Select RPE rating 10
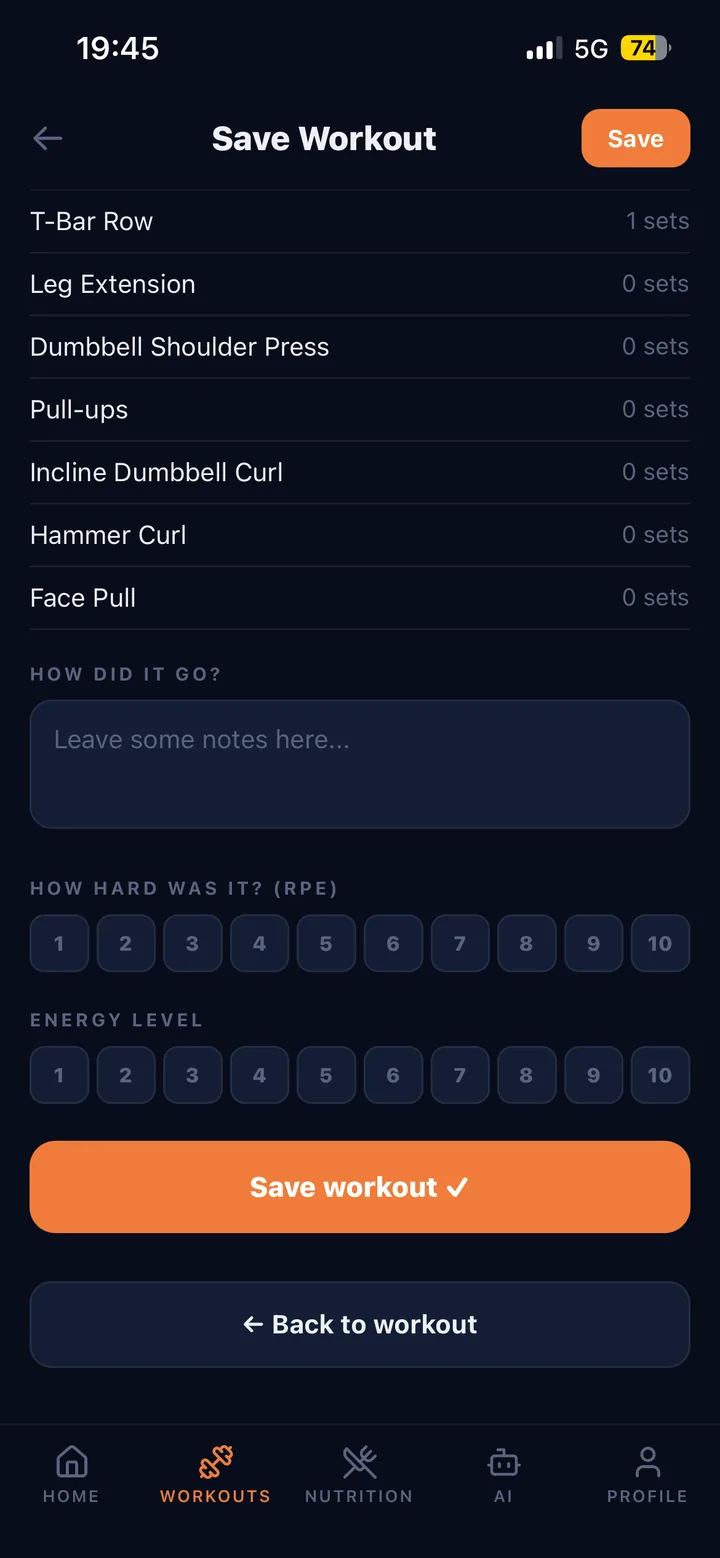Image resolution: width=720 pixels, height=1558 pixels. [660, 943]
